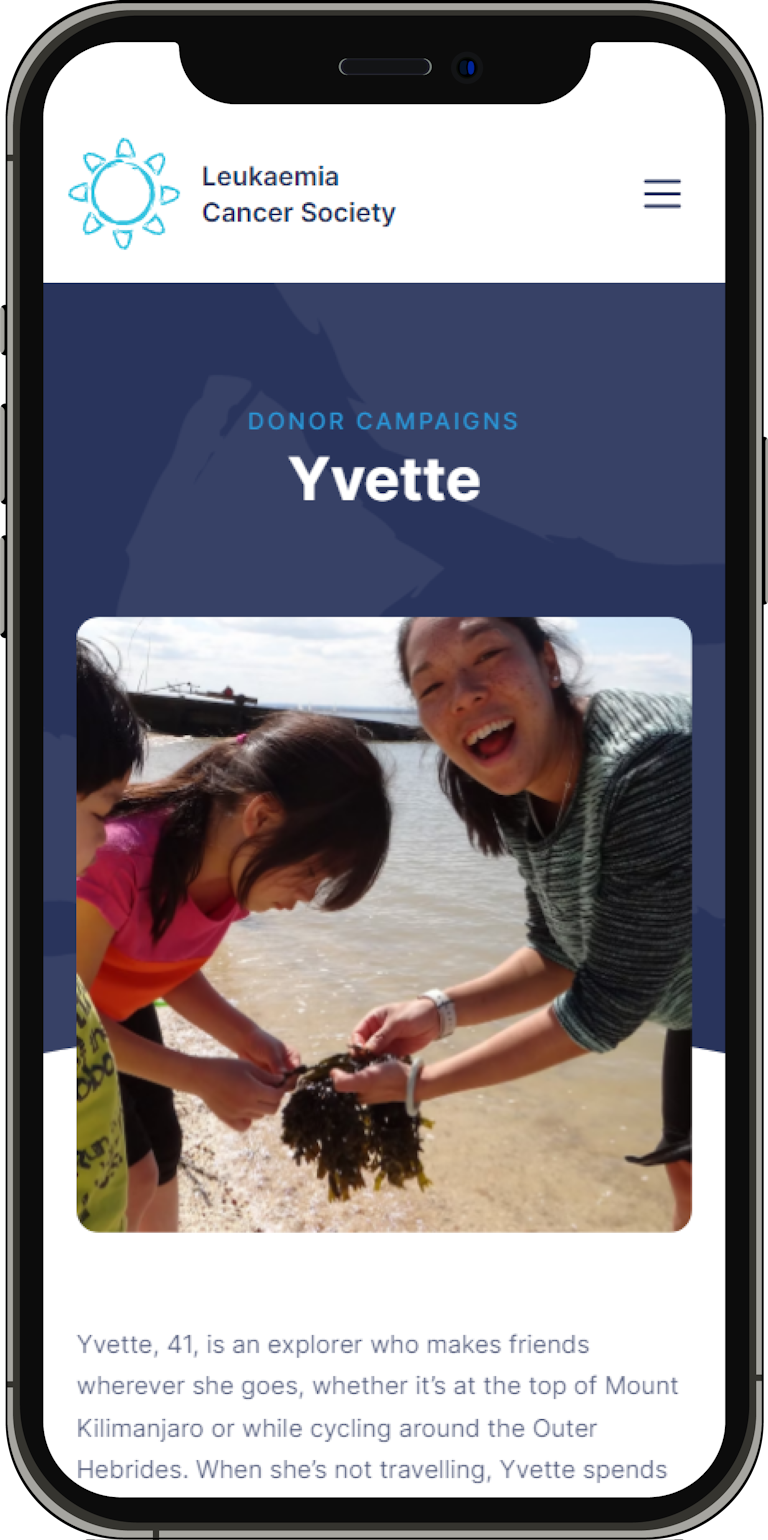Open the hamburger navigation menu
The image size is (768, 1540).
662,193
